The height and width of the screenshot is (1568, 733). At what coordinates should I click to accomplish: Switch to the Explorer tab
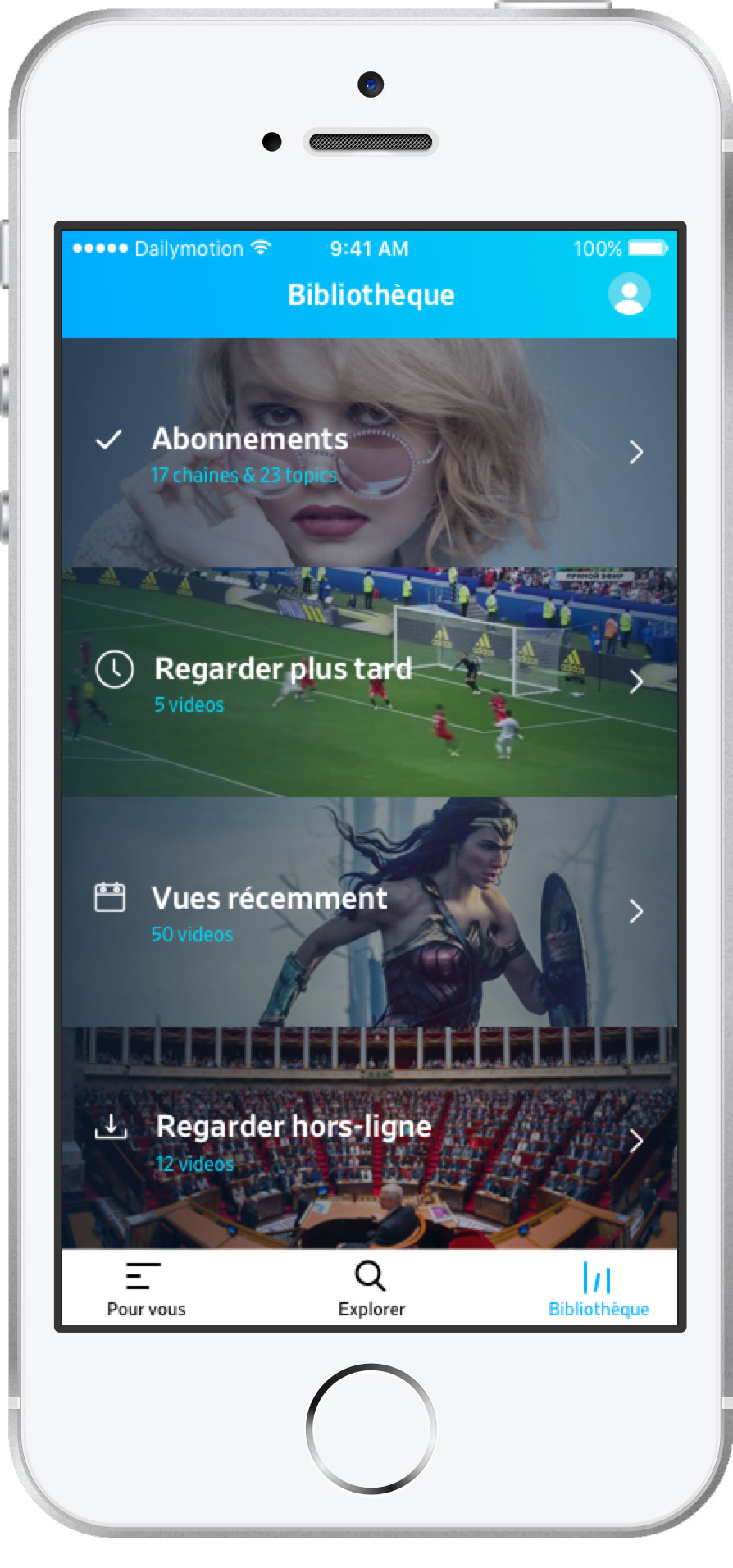point(371,1289)
